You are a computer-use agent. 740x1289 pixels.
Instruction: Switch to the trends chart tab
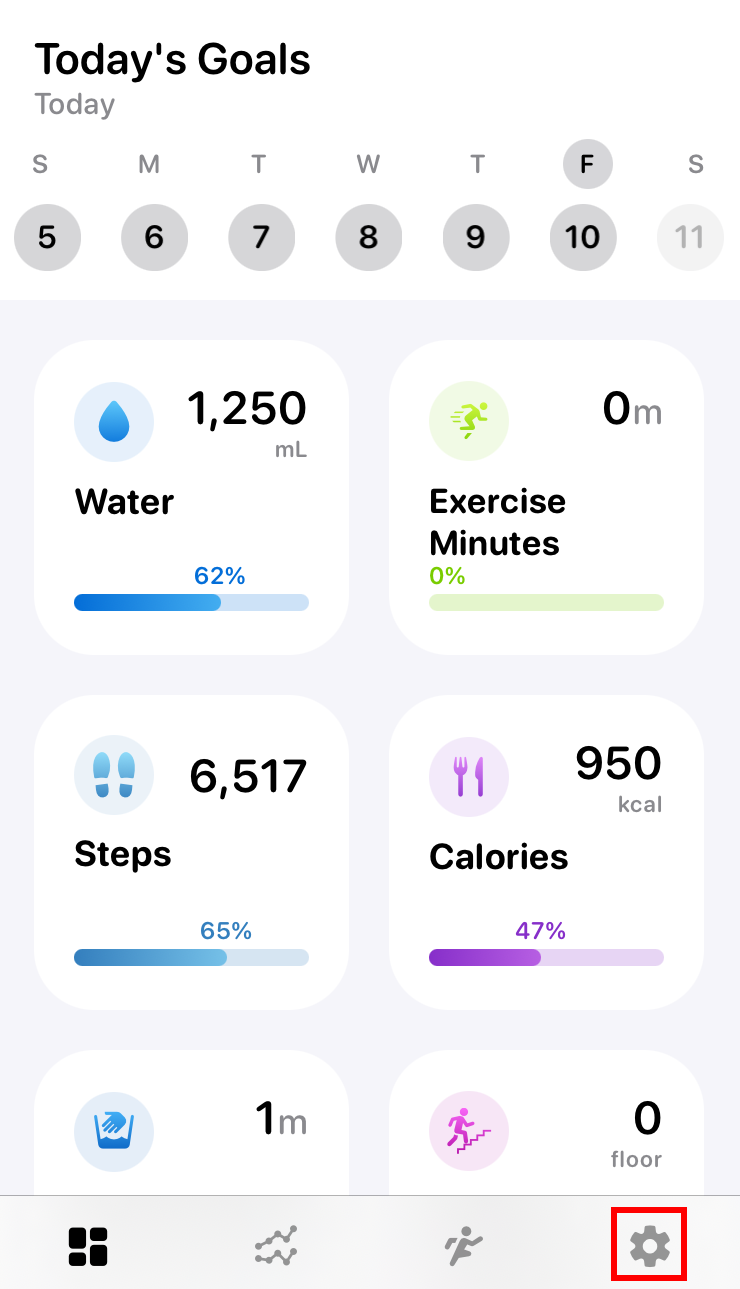tap(276, 1246)
